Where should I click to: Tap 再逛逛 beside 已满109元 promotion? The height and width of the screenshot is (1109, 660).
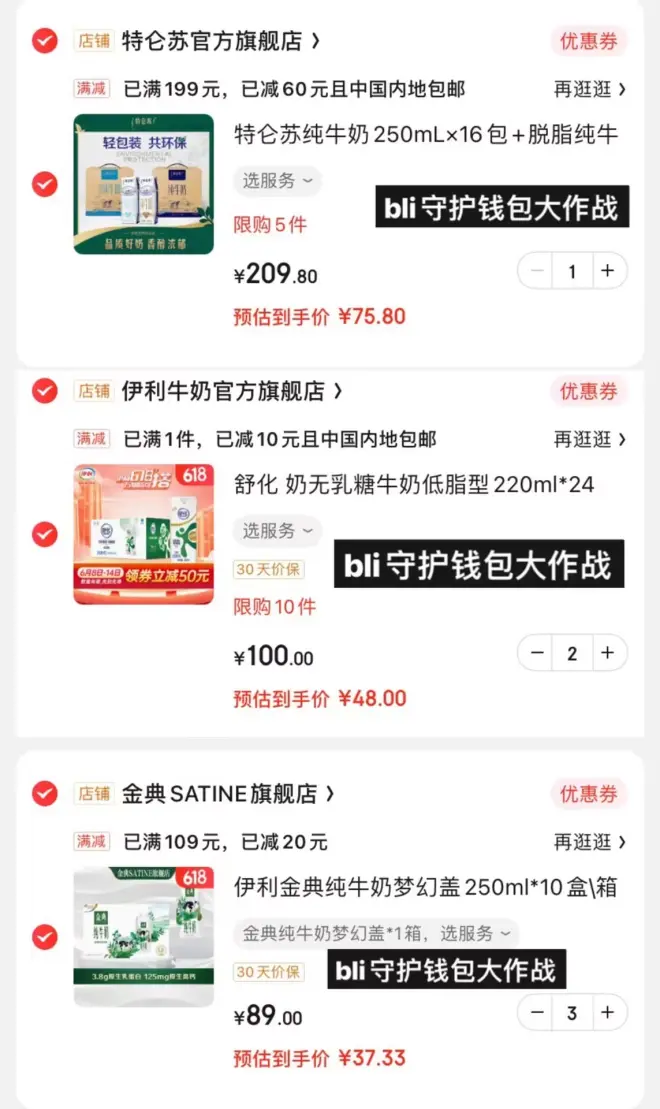(590, 842)
